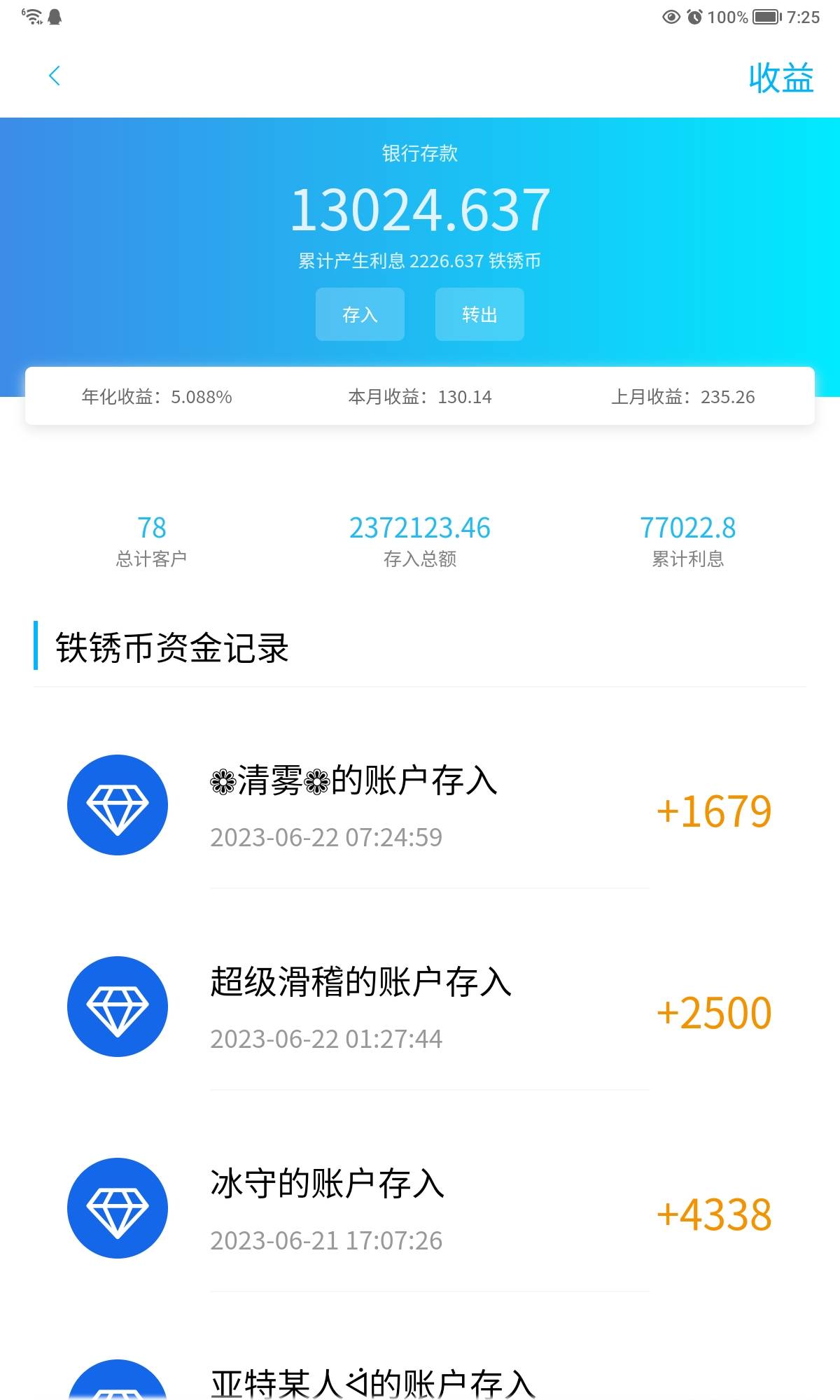
Task: Tap the 转出 transfer out button
Action: 479,314
